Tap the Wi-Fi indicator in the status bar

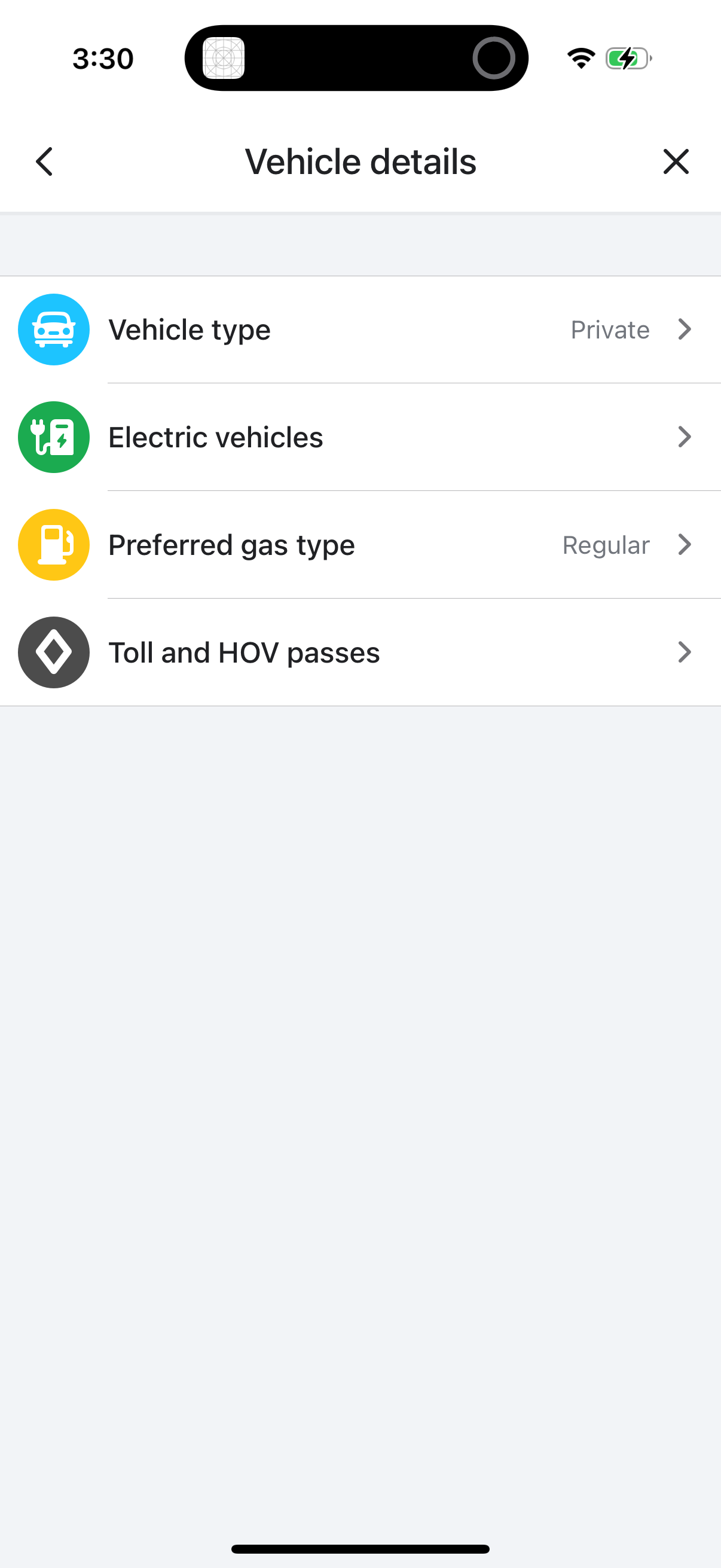click(x=580, y=58)
